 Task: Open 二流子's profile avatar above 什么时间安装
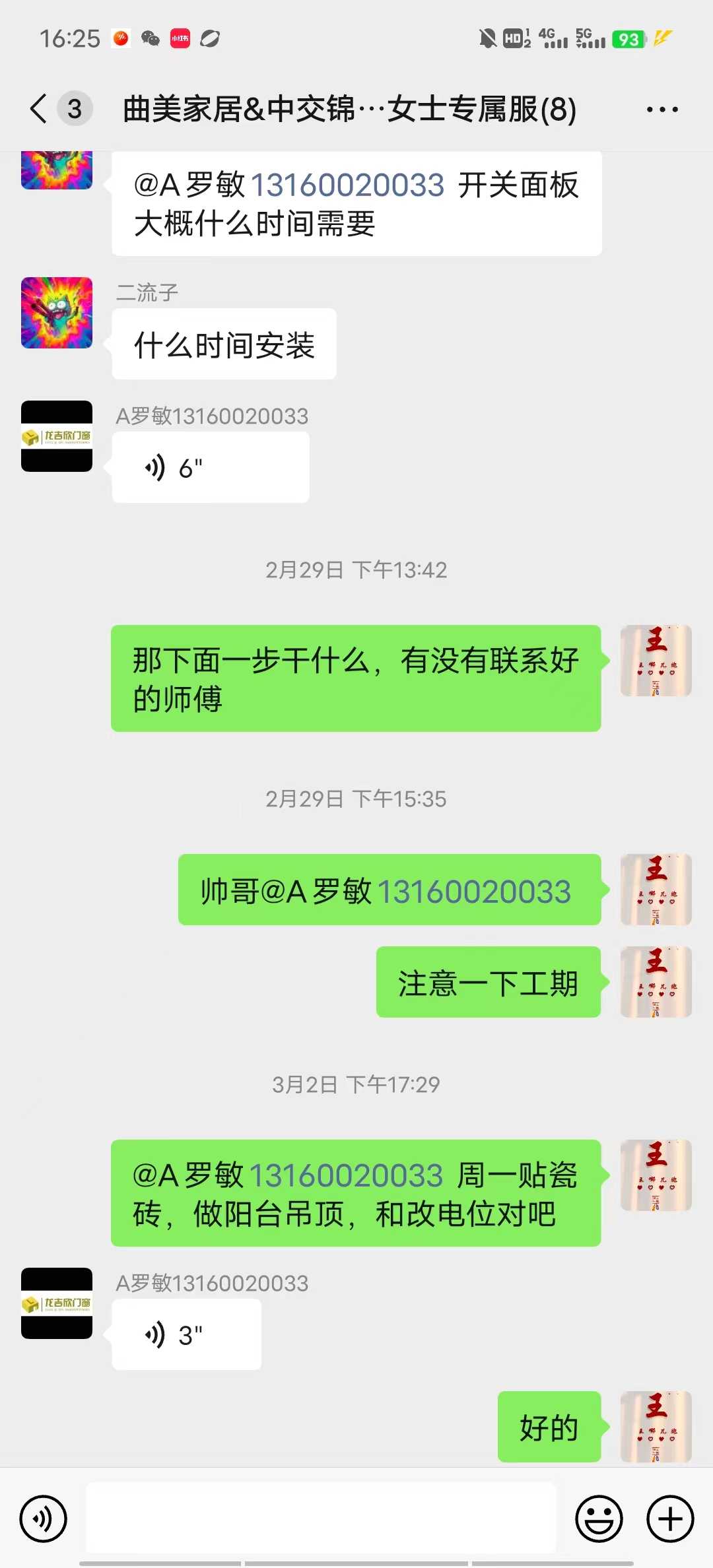[57, 313]
